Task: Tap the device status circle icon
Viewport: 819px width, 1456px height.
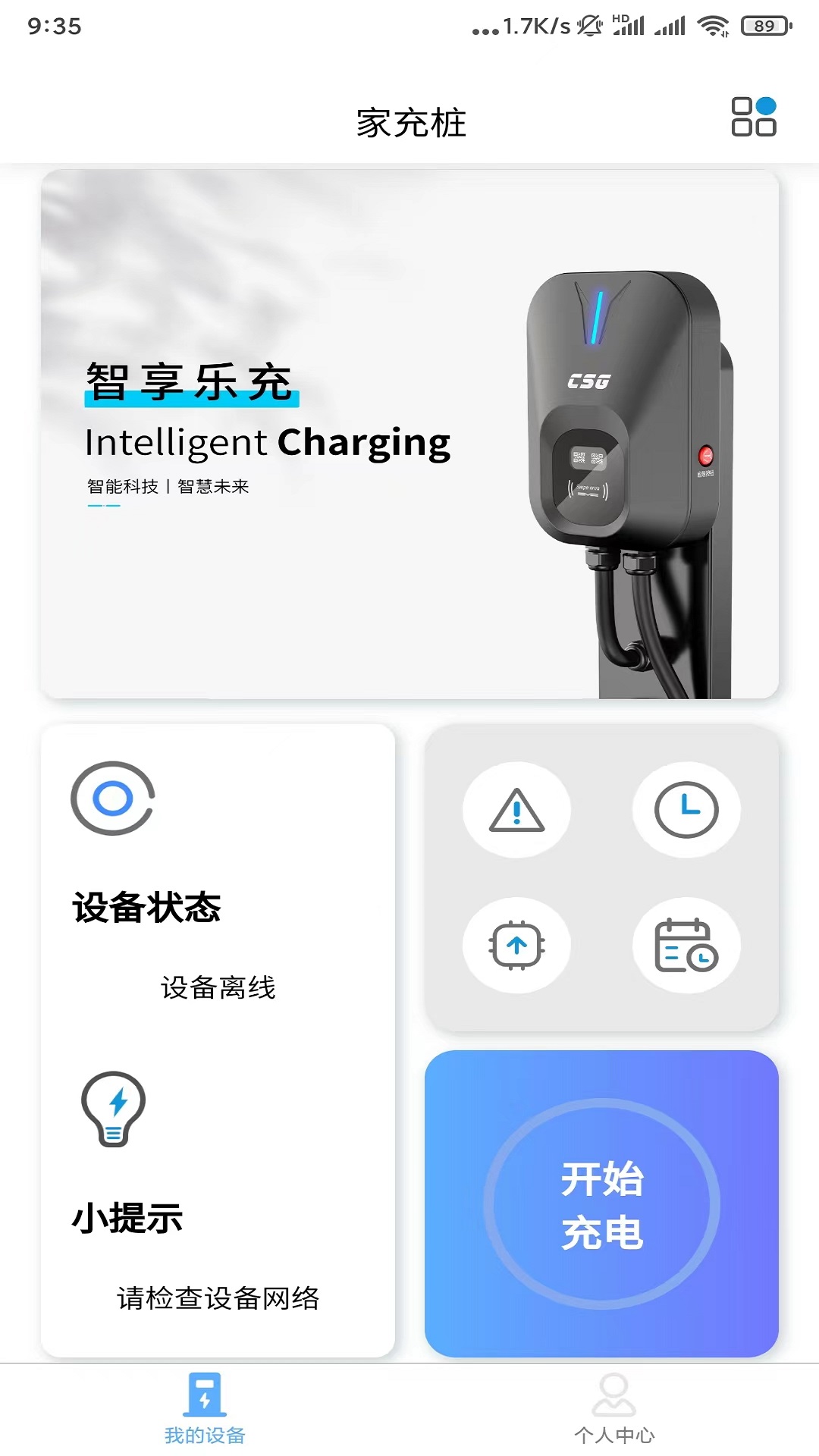Action: [x=112, y=798]
